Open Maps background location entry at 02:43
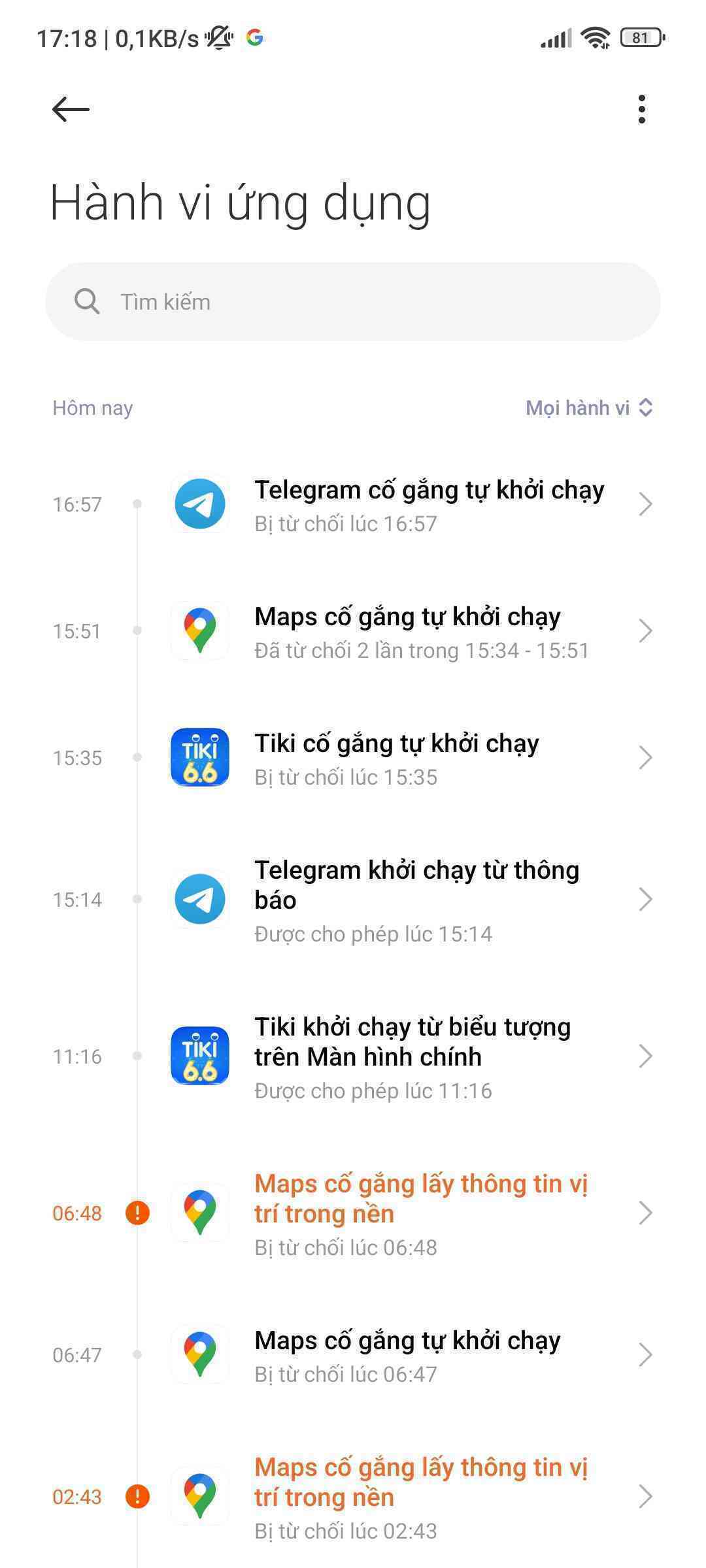Screen dimensions: 706x1568 point(418,1496)
